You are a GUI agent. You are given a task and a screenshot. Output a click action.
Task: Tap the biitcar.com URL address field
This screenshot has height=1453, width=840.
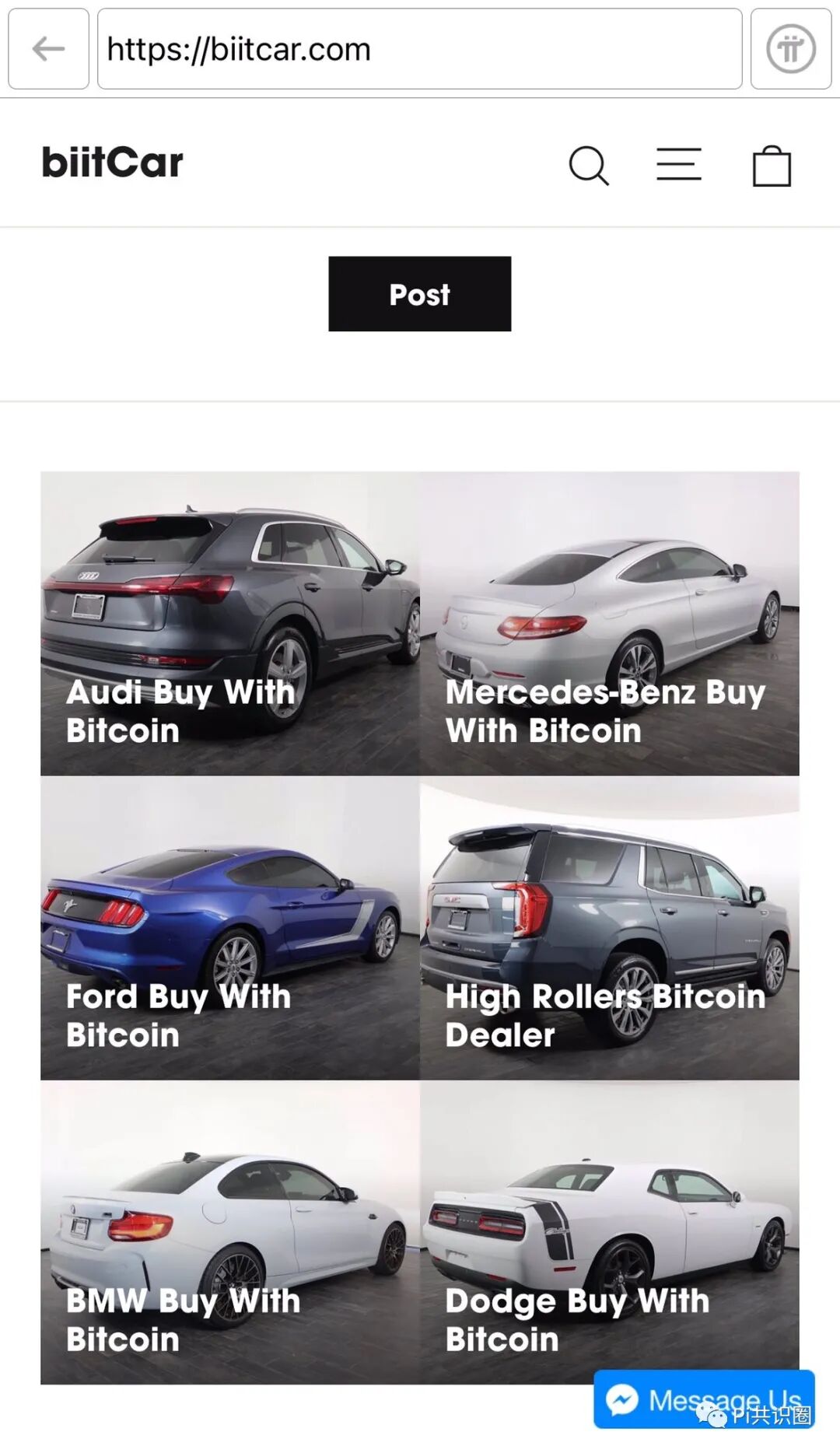(419, 49)
